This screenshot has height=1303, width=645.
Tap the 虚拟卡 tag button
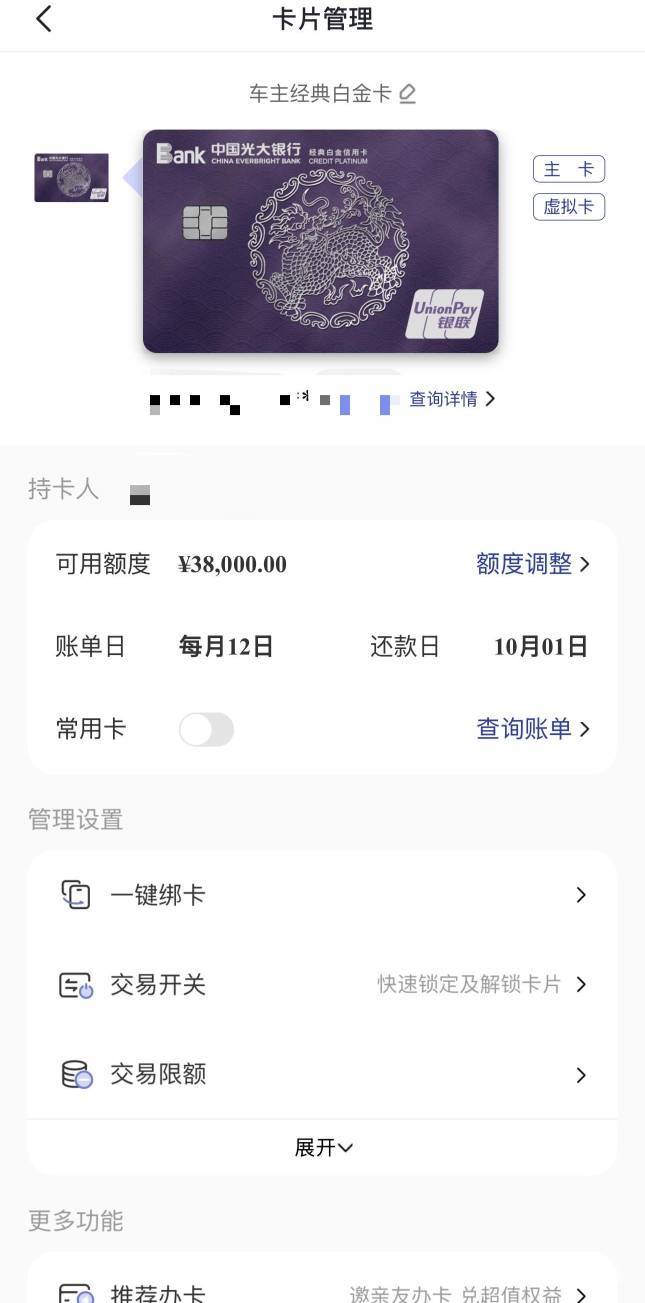click(x=568, y=207)
